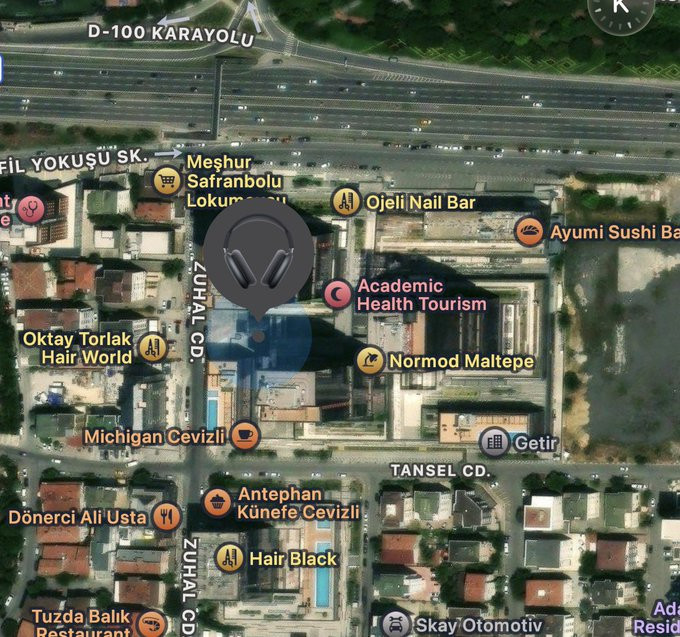Open Tuzda Balık Restaurant marker

(x=151, y=625)
